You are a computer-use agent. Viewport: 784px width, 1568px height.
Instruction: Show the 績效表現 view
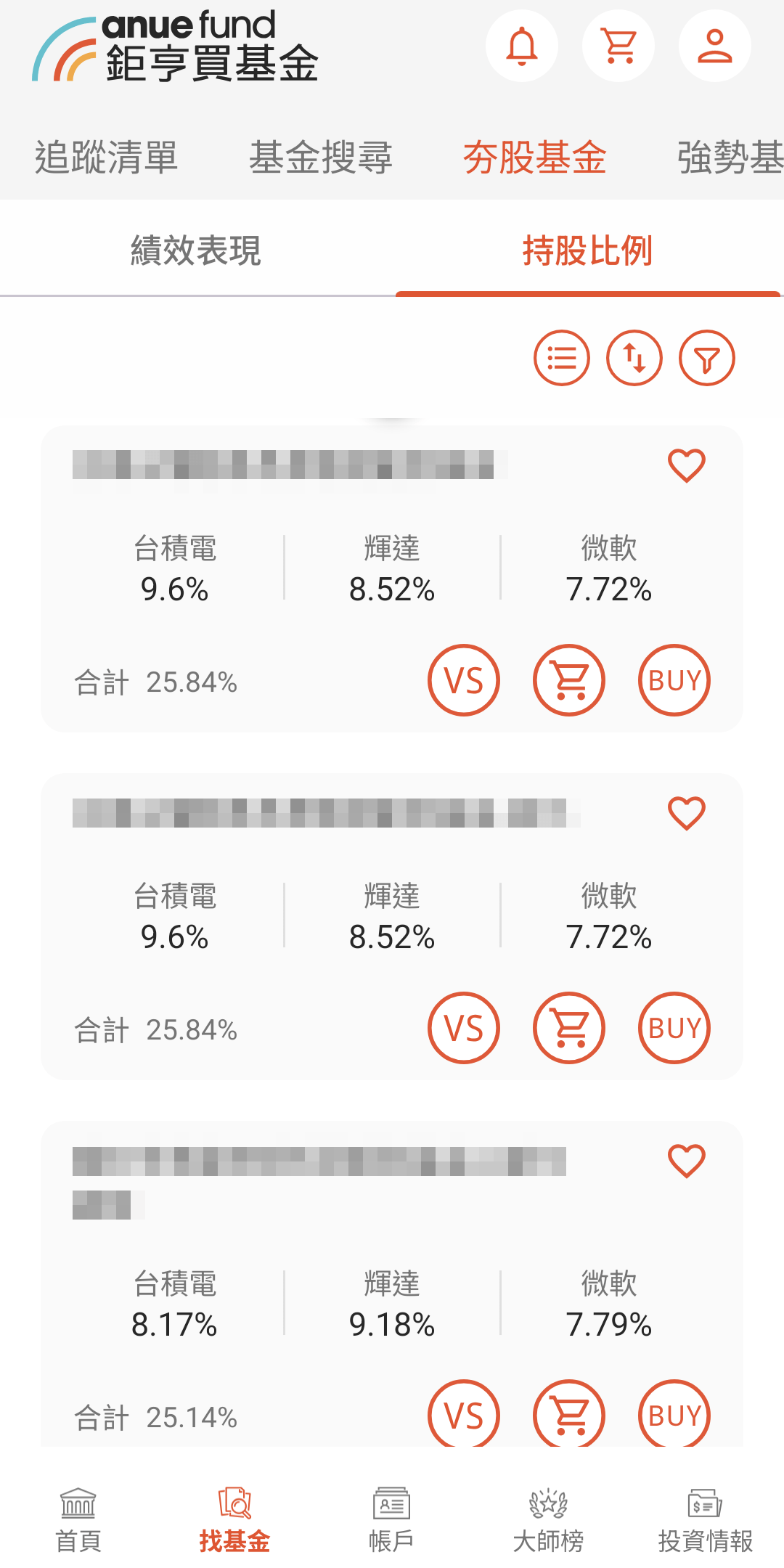(x=196, y=250)
